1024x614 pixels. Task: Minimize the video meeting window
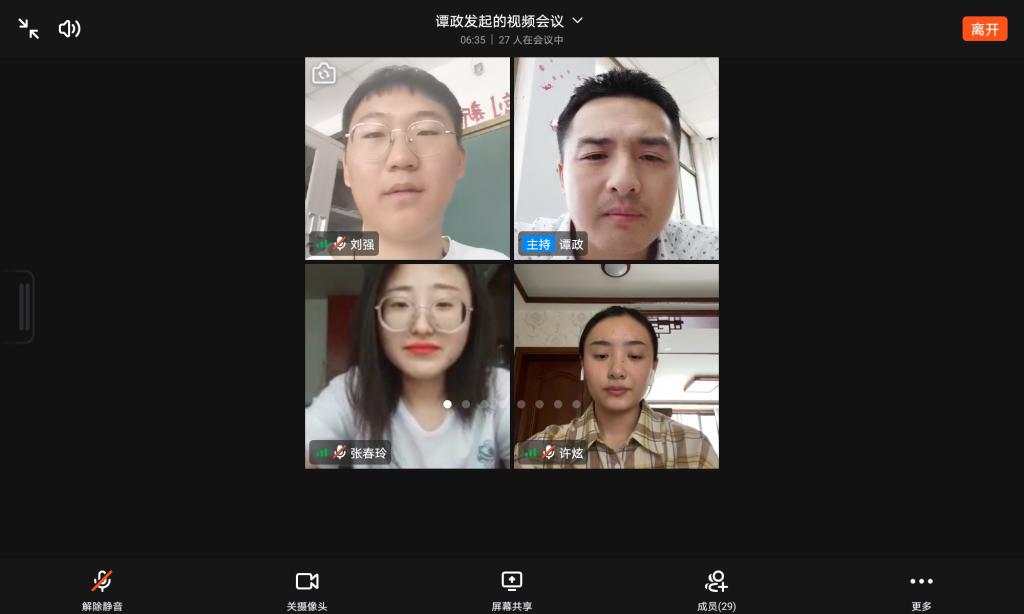(29, 29)
